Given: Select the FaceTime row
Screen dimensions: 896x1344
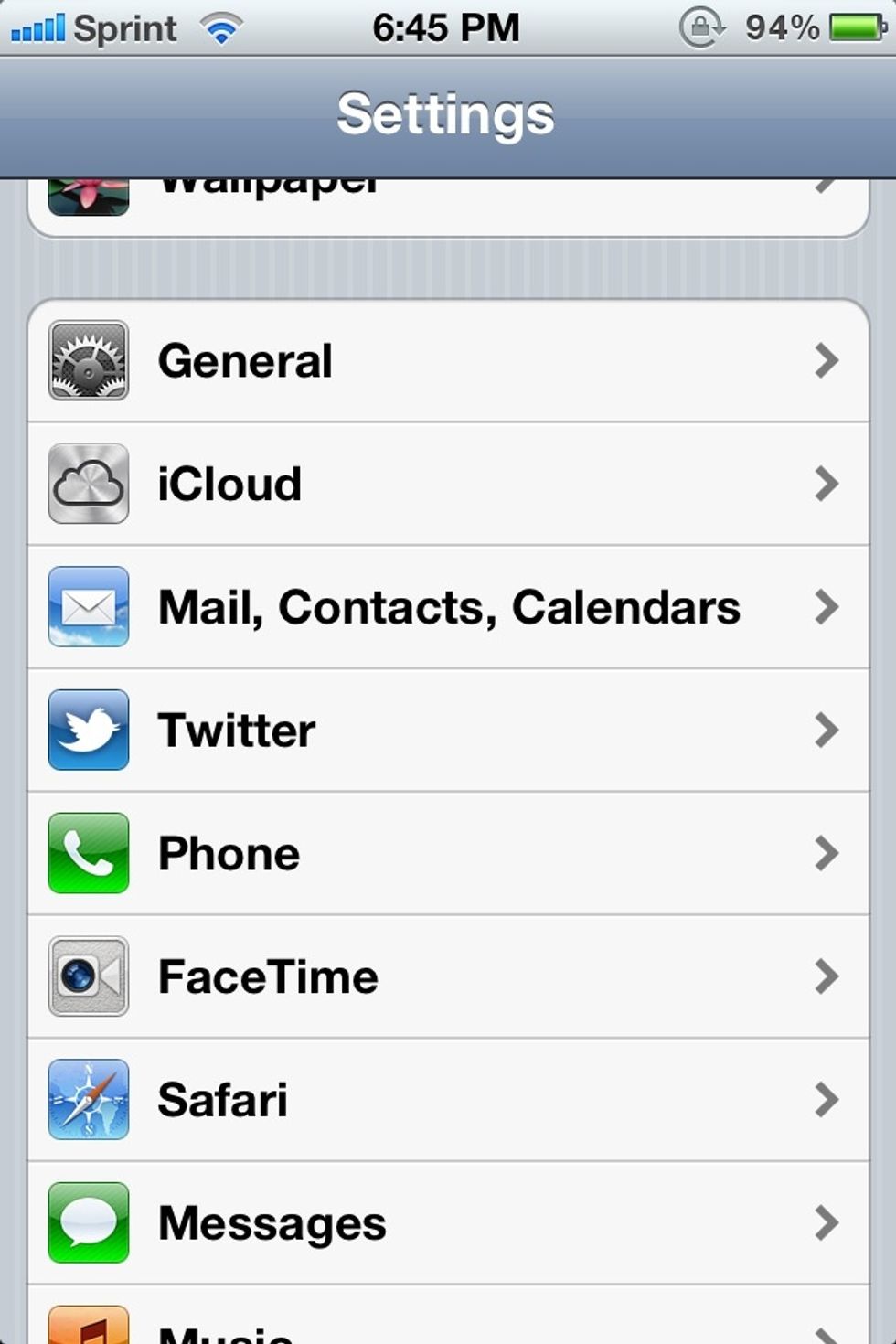Looking at the screenshot, I should (448, 976).
